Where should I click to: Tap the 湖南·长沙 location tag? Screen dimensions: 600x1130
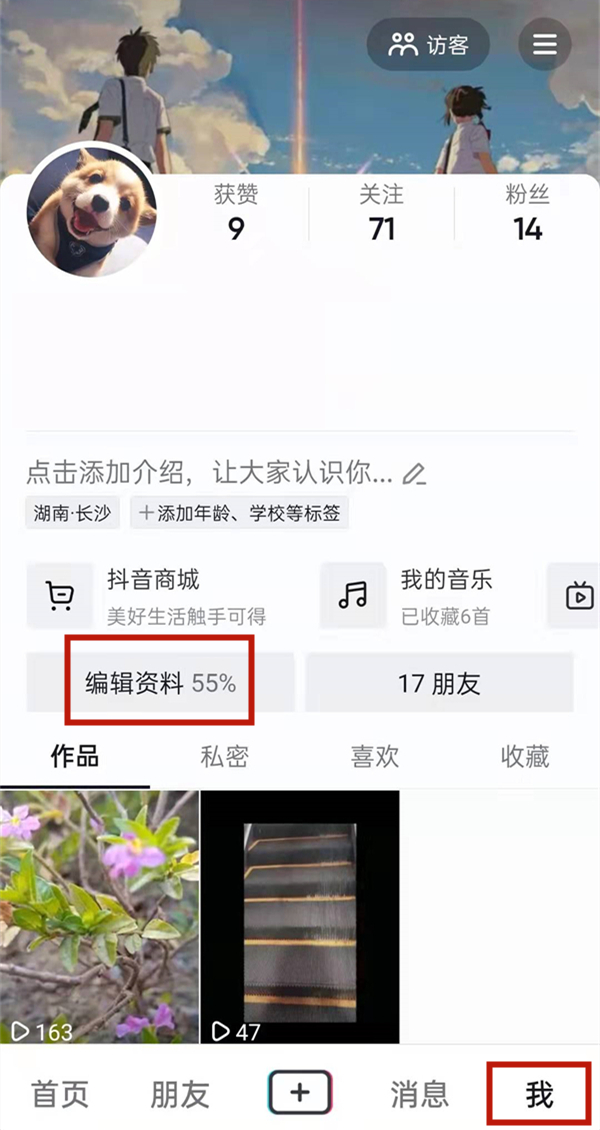73,514
